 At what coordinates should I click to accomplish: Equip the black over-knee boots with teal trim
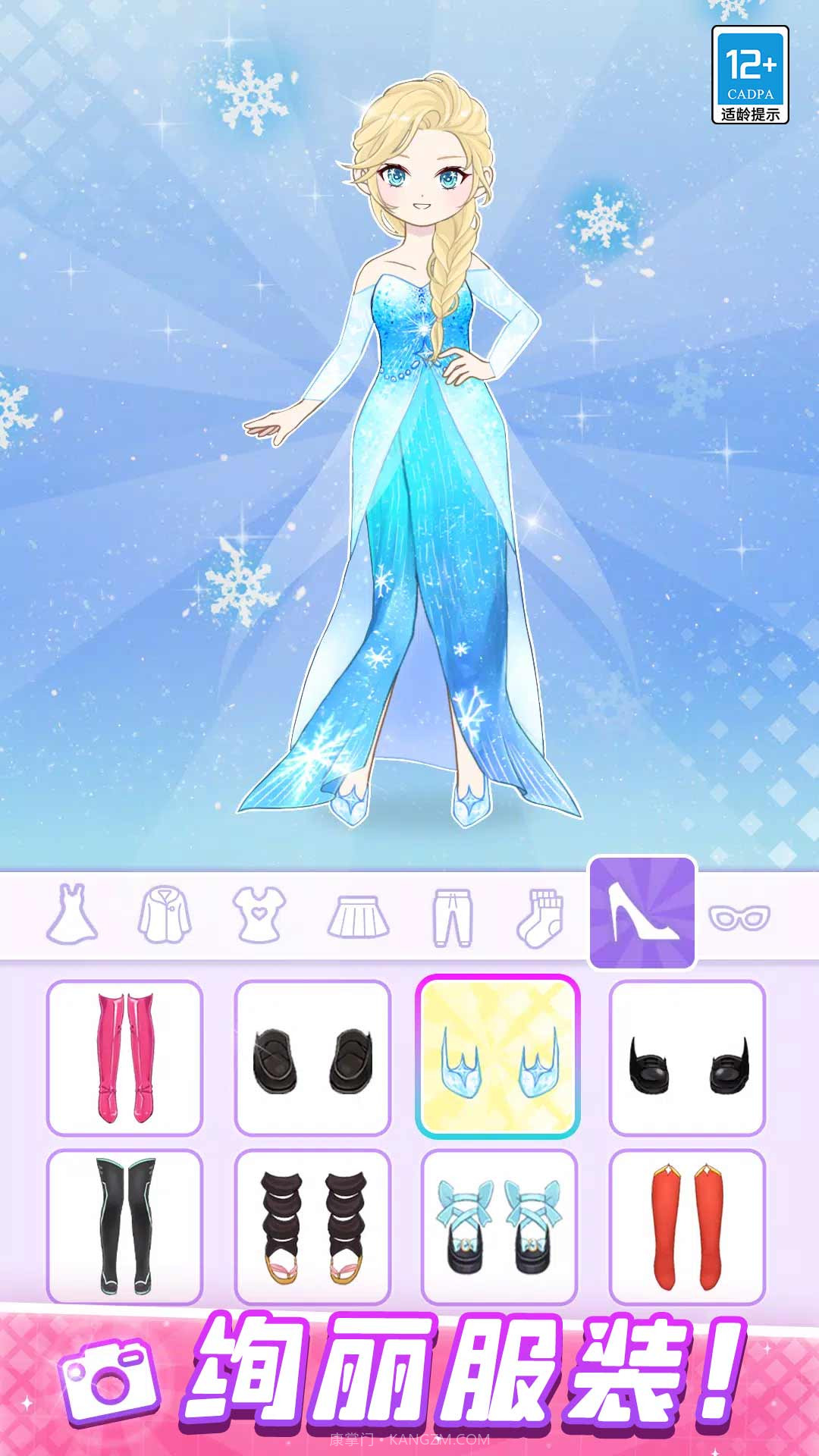(125, 1226)
